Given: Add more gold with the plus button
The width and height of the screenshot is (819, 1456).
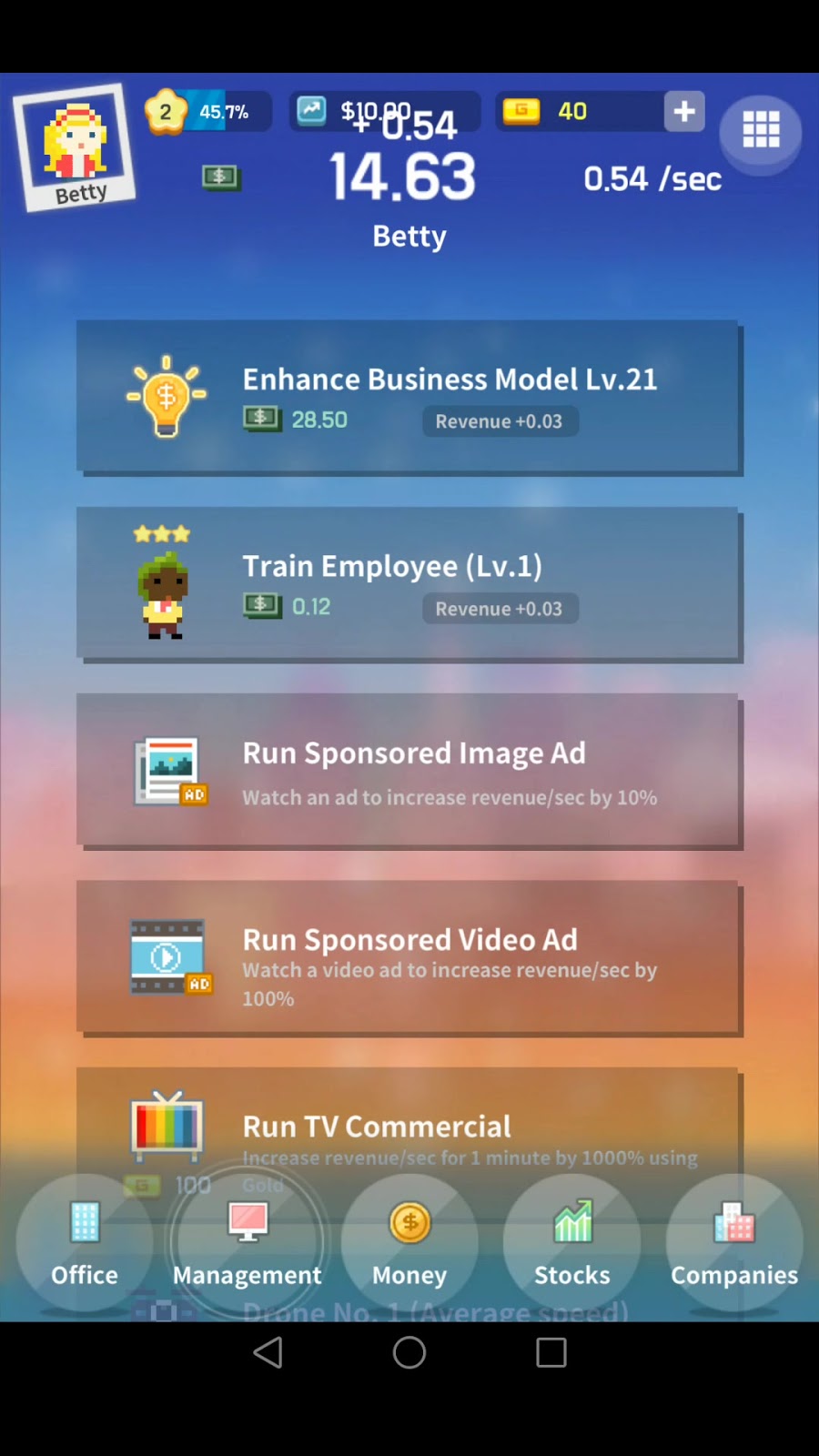Looking at the screenshot, I should 684,111.
